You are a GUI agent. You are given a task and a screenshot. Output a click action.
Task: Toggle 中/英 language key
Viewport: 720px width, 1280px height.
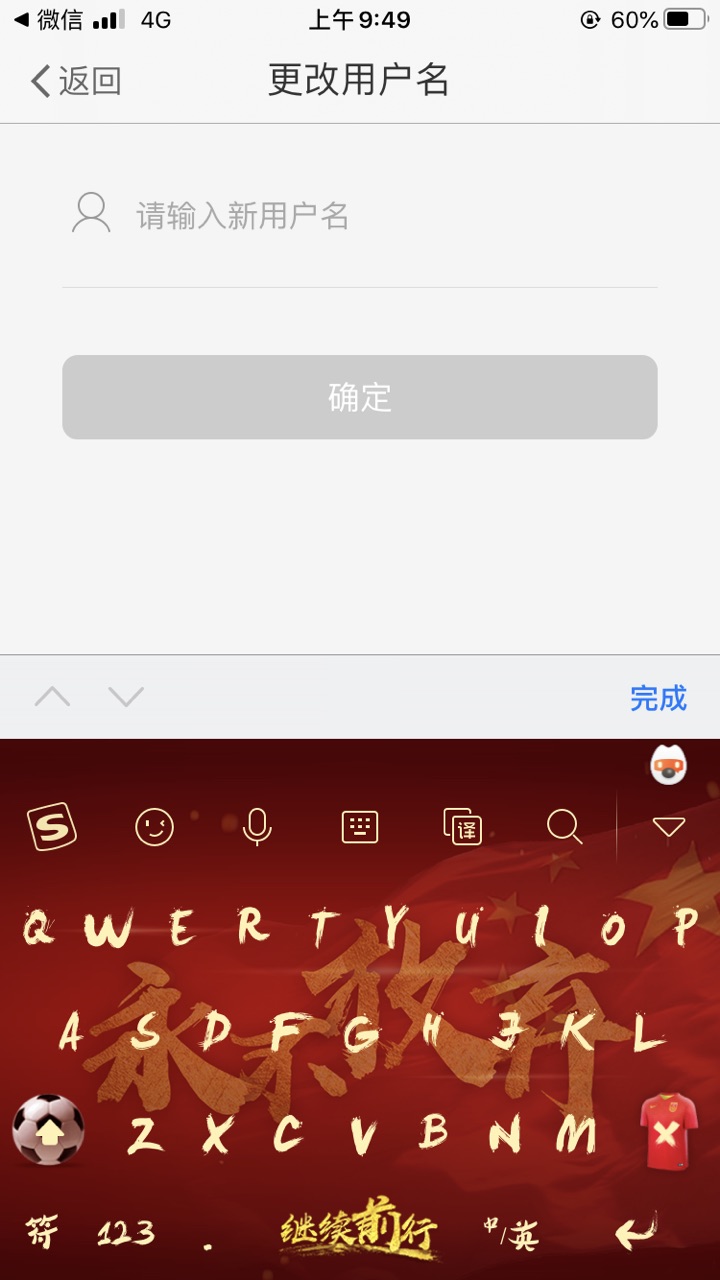click(x=511, y=1233)
